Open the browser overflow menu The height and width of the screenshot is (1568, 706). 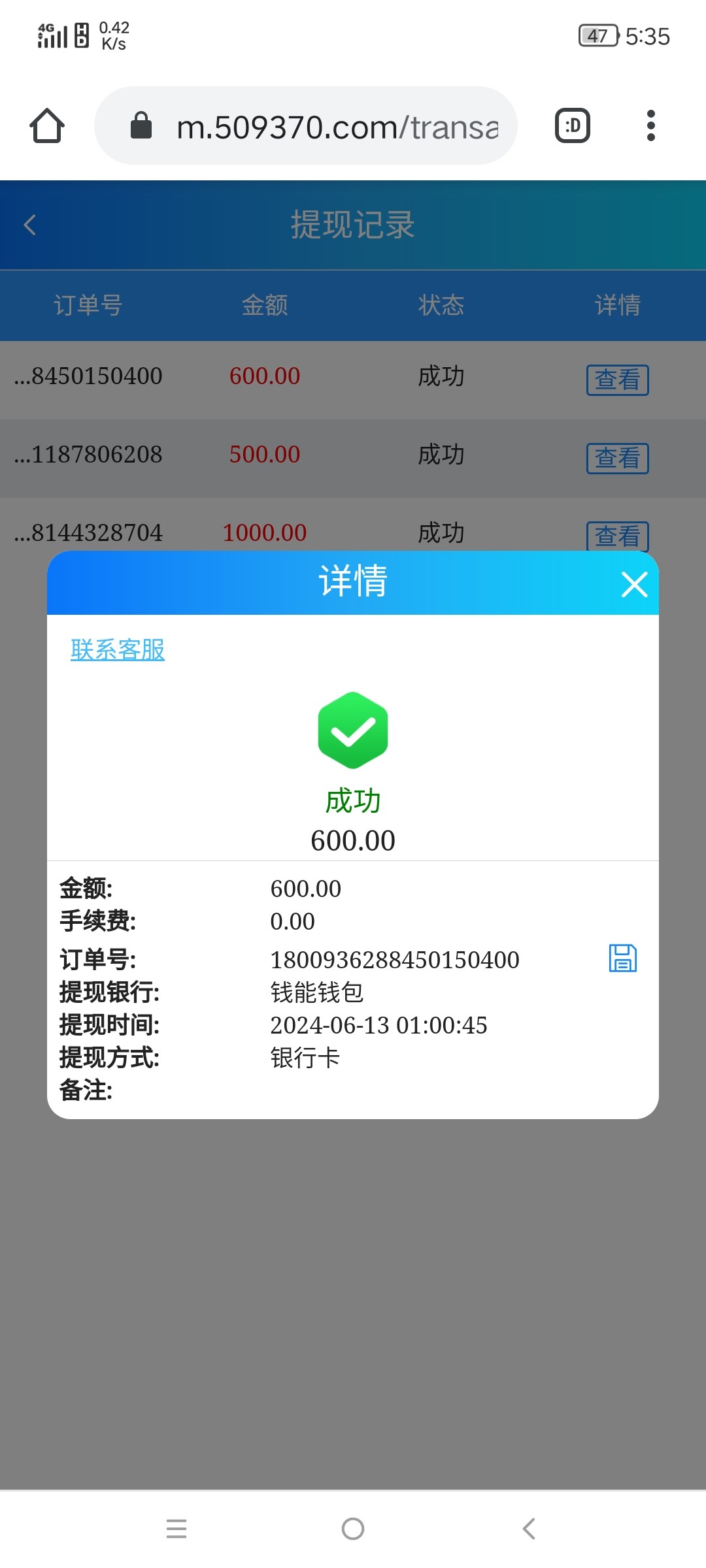pos(650,125)
